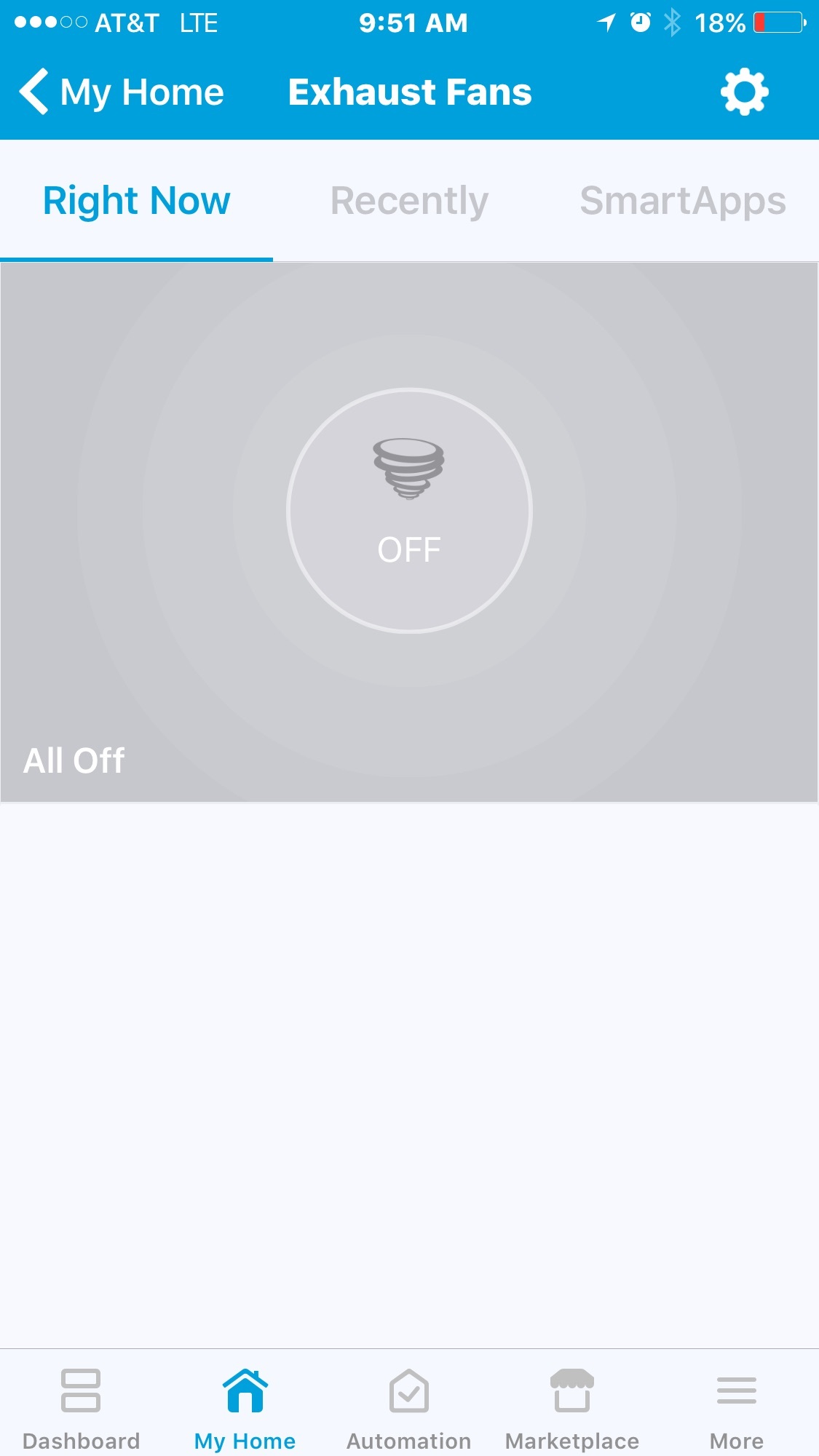This screenshot has width=819, height=1456.
Task: Toggle the exhaust fan OFF button
Action: 409,511
